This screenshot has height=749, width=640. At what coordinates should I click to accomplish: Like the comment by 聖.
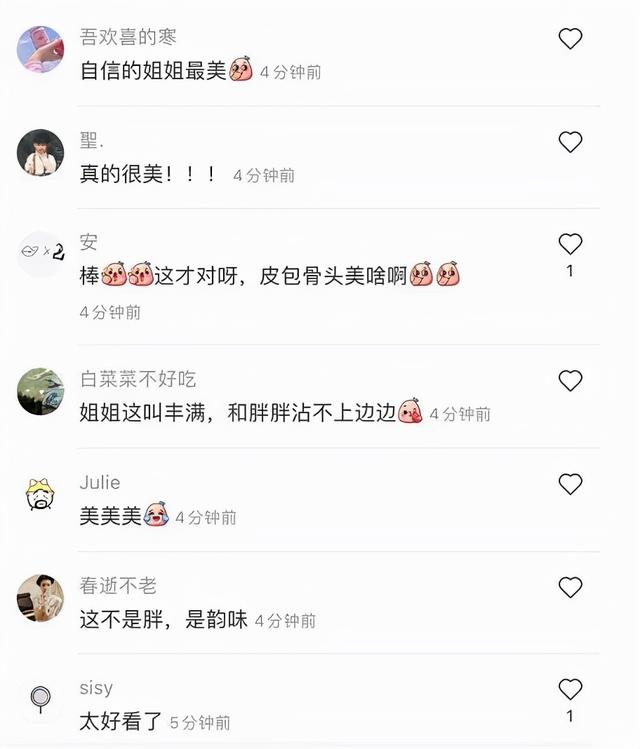point(570,142)
